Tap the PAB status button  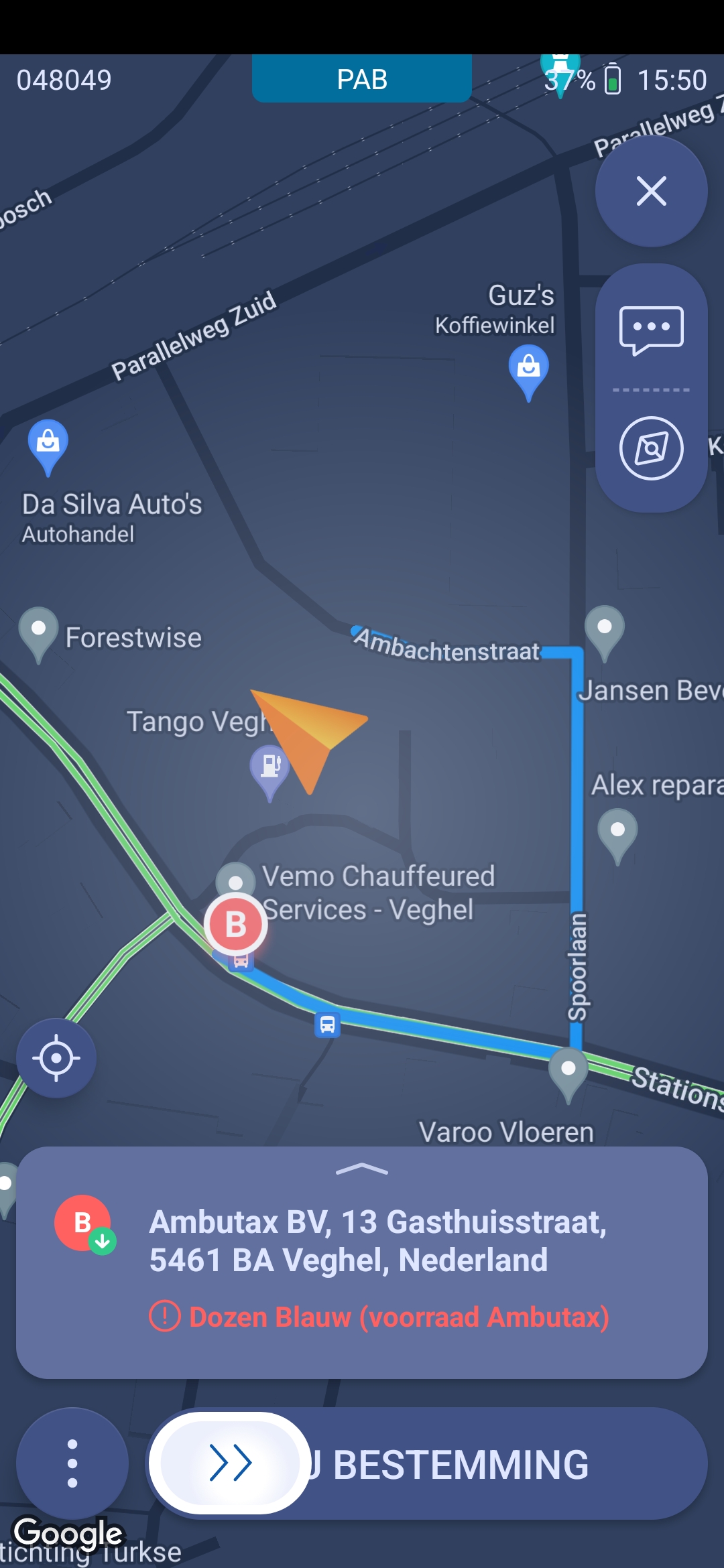pos(361,79)
